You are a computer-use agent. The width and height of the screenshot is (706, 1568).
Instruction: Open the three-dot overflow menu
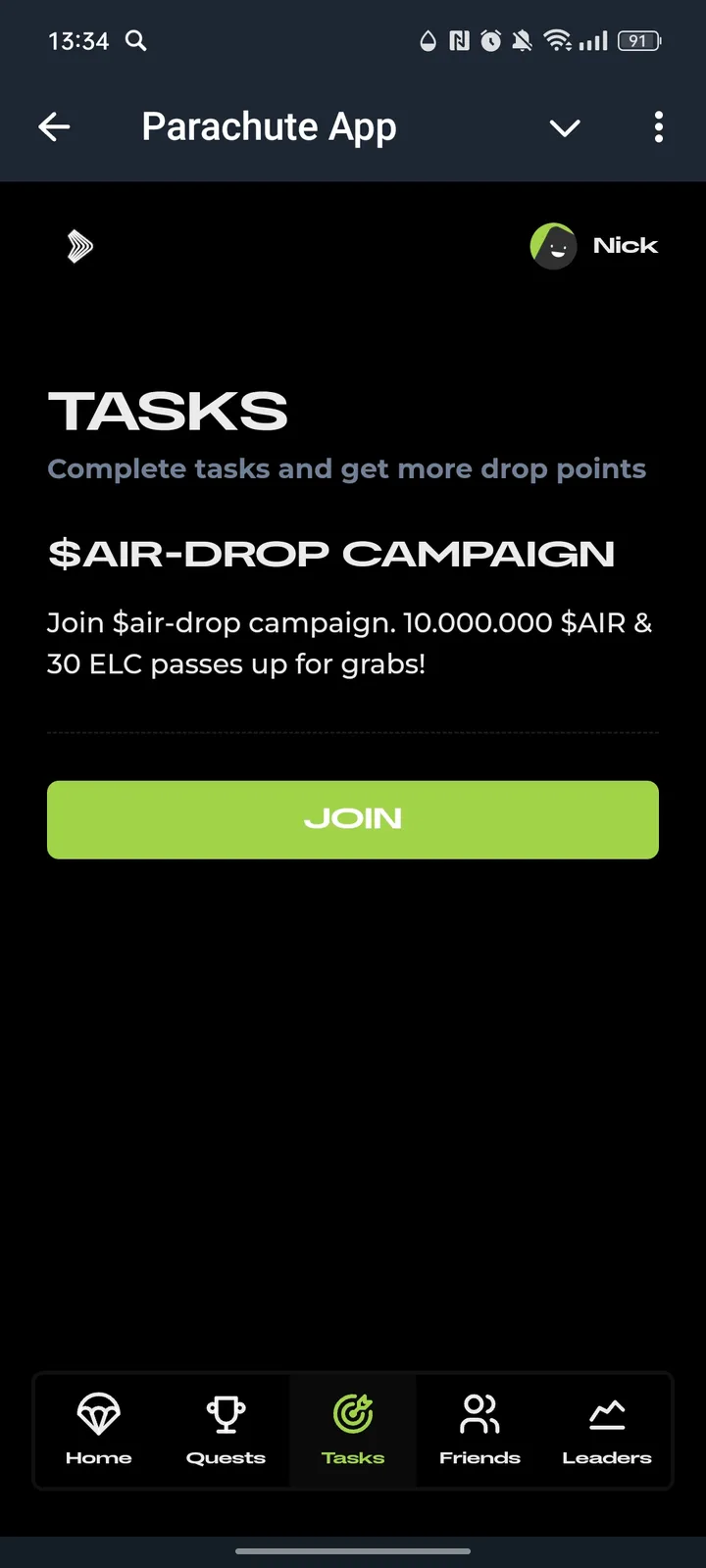point(658,127)
